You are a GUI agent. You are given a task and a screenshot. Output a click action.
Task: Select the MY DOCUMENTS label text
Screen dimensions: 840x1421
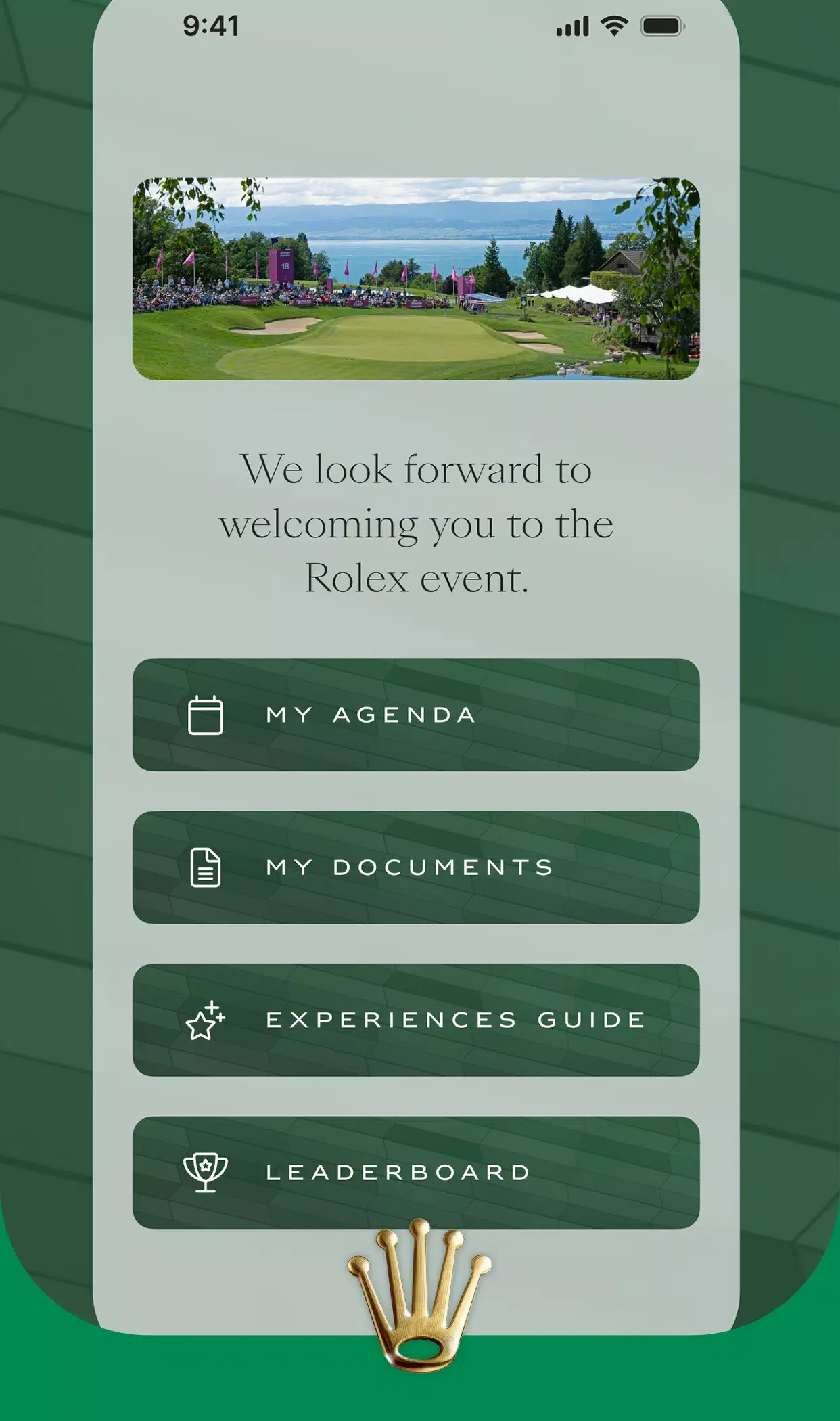[x=409, y=868]
